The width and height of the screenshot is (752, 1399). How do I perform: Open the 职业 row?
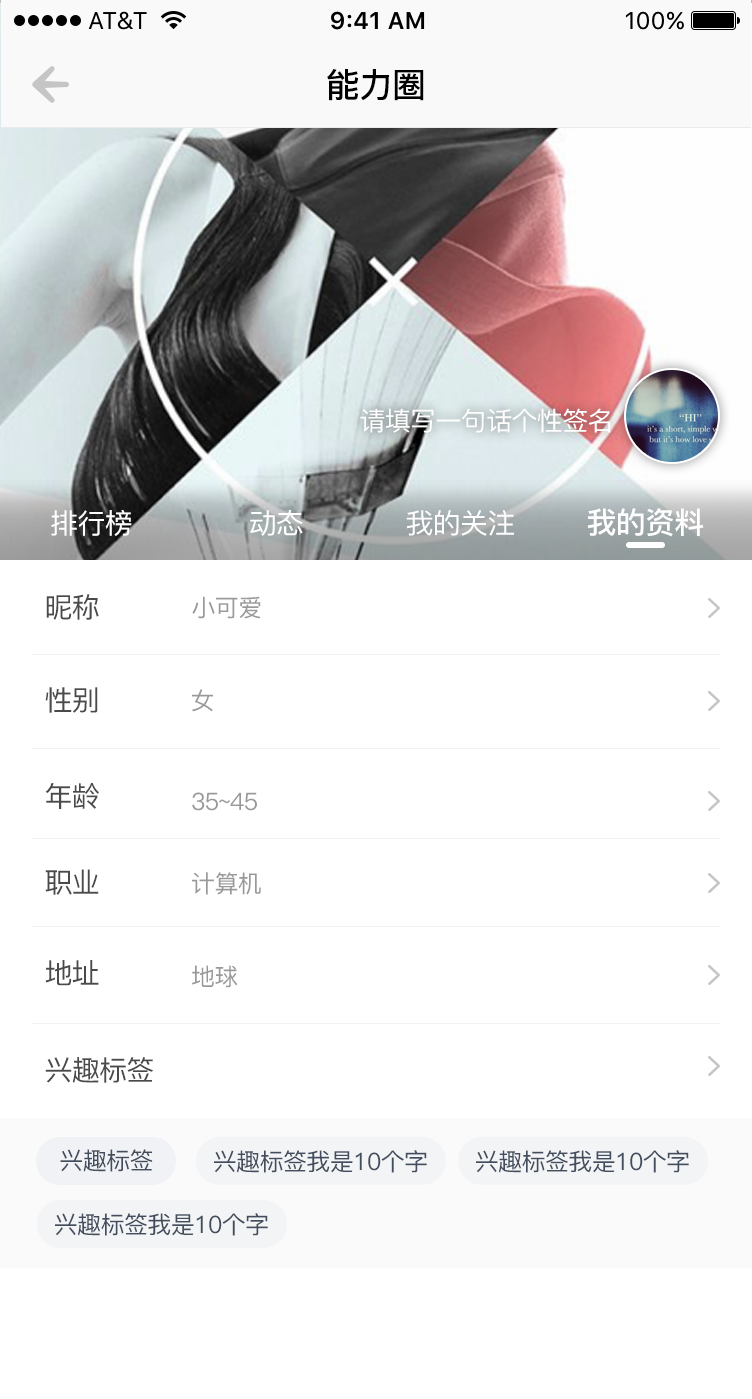(x=376, y=883)
